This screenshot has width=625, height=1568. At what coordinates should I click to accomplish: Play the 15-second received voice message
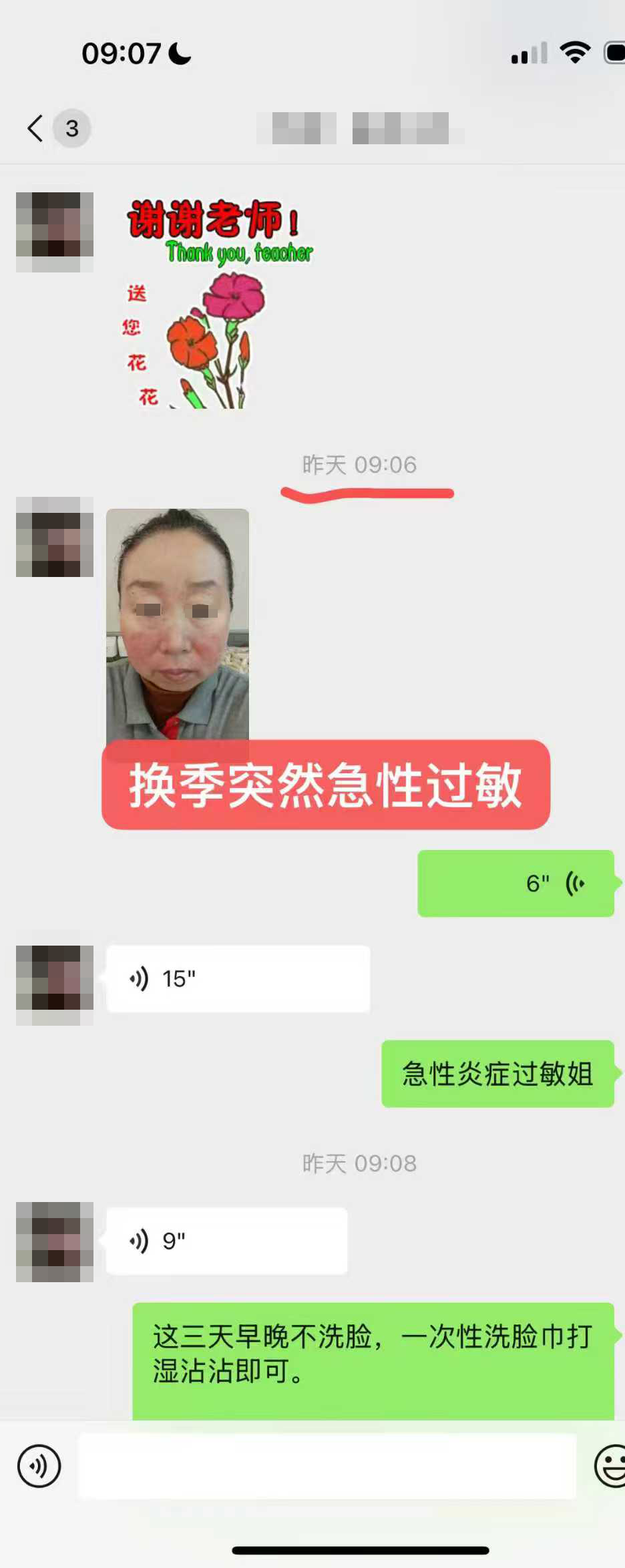pyautogui.click(x=238, y=979)
